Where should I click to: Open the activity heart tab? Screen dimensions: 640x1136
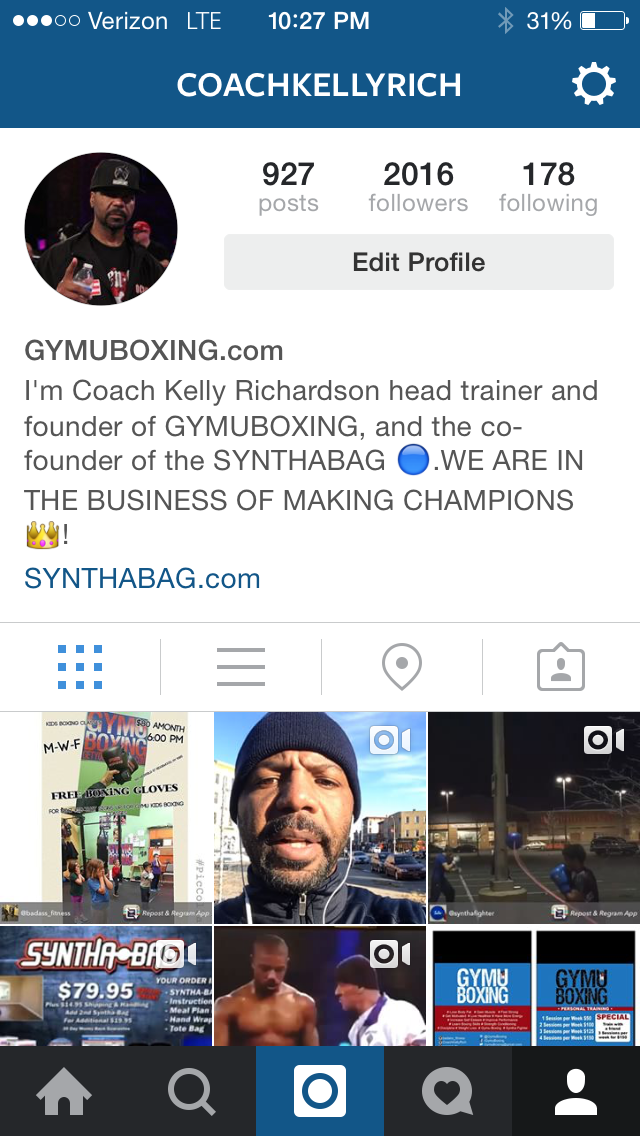click(448, 1091)
